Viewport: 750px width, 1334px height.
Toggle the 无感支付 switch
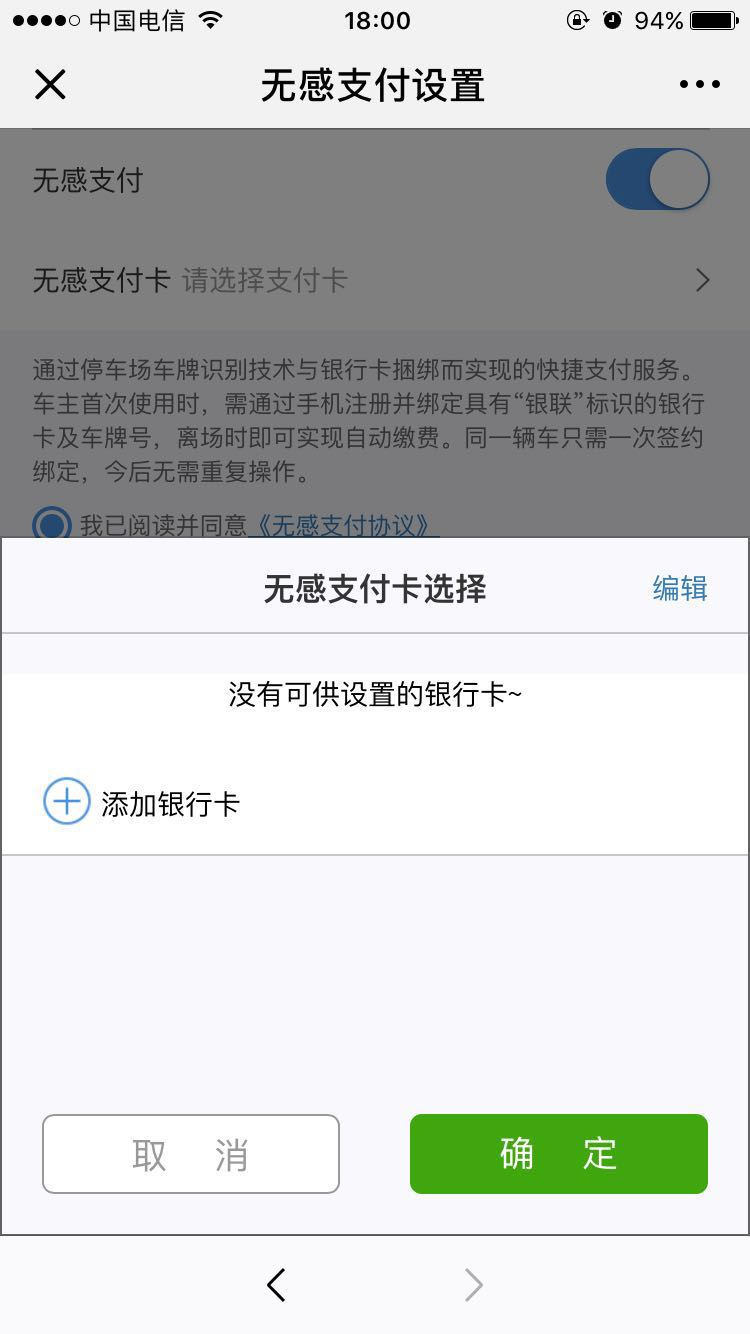[657, 180]
